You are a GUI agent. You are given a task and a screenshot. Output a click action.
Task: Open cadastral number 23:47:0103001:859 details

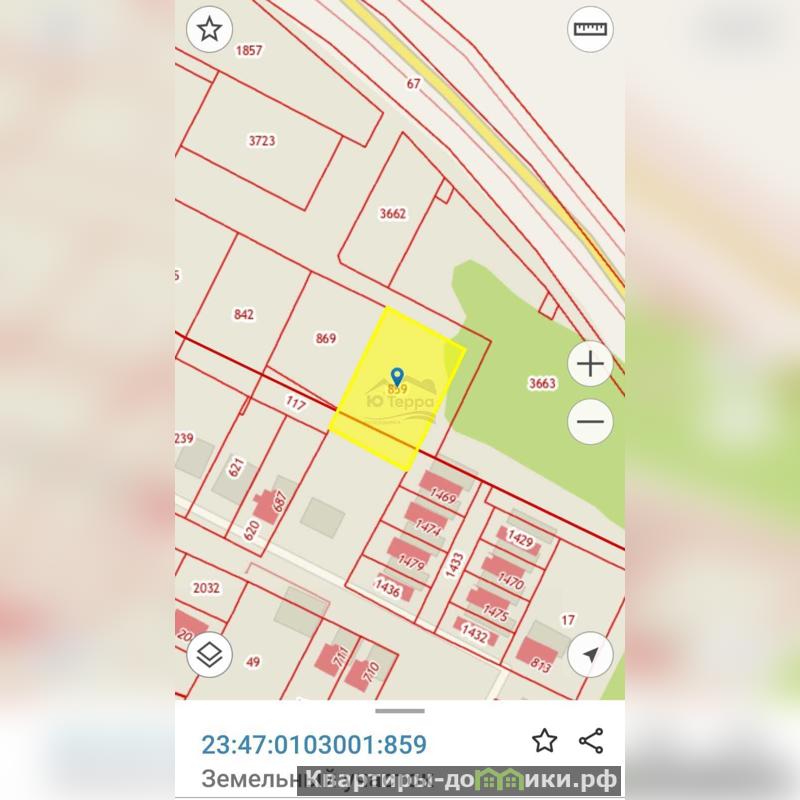click(x=314, y=745)
